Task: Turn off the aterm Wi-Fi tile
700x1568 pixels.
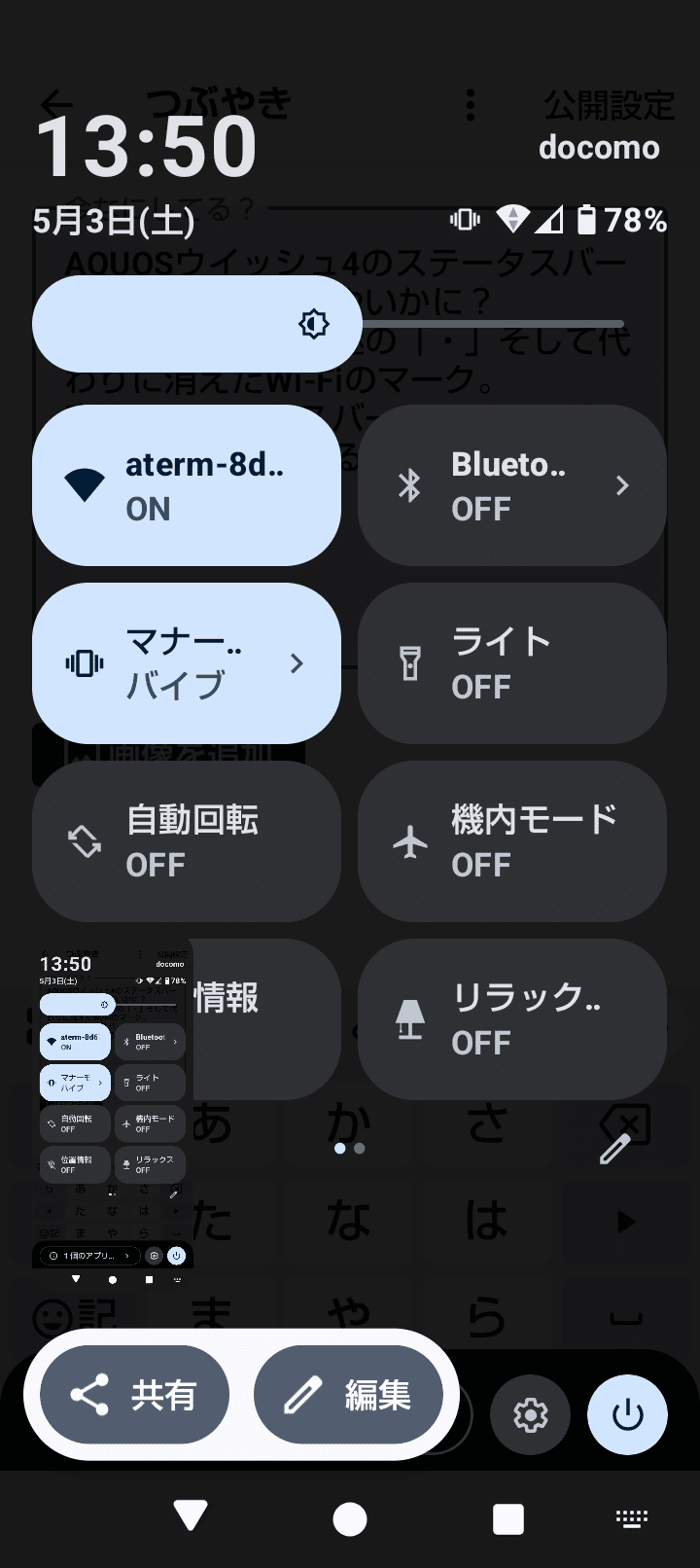Action: pos(186,485)
